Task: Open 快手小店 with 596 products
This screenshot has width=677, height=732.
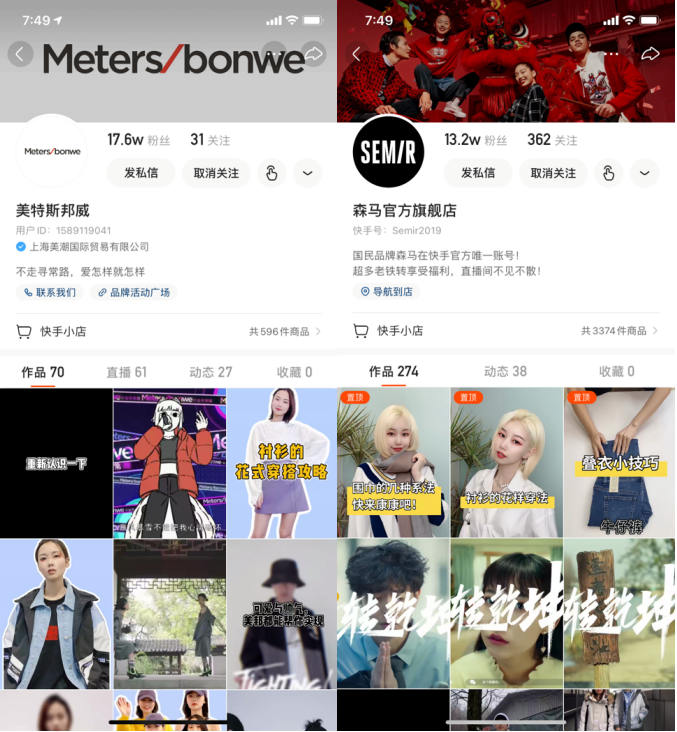Action: click(168, 331)
